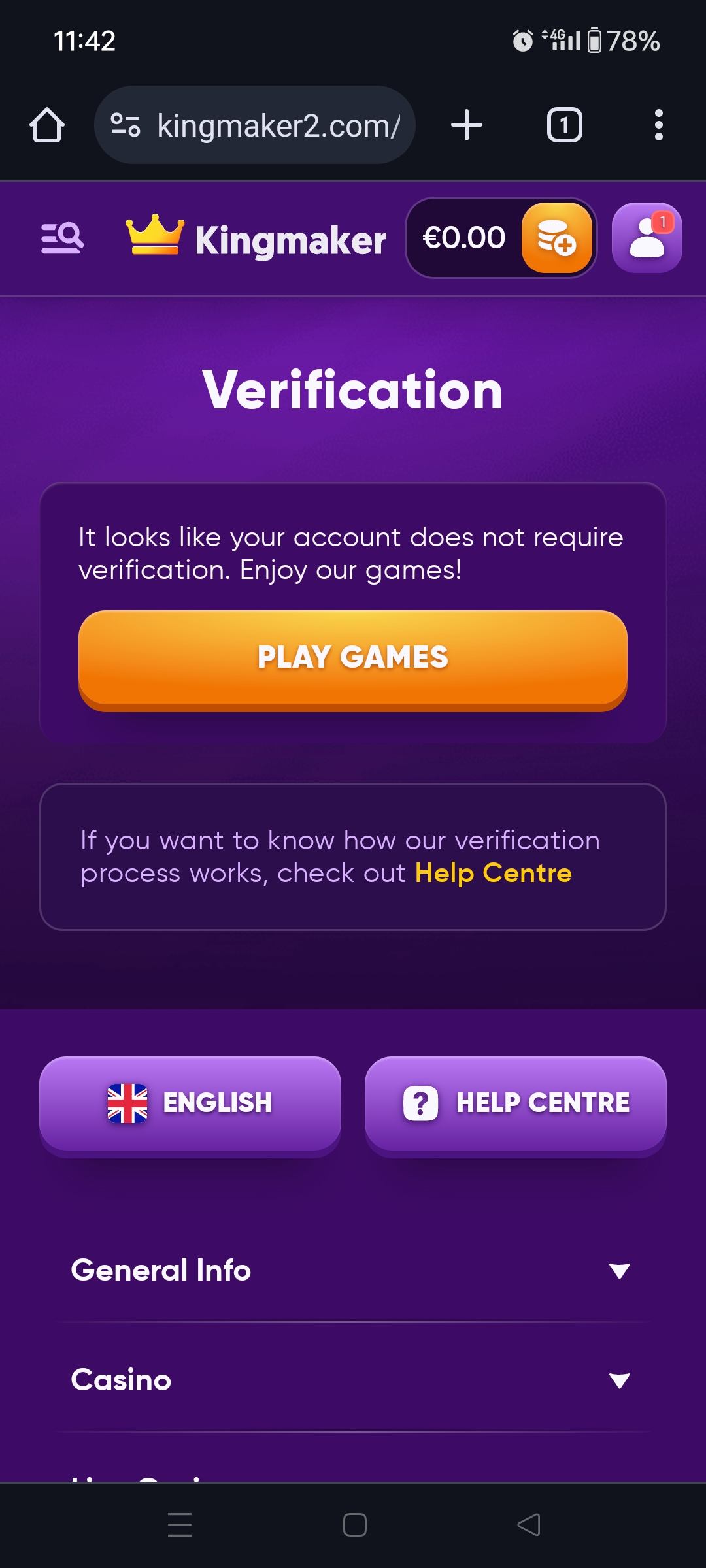
Task: Go back using the system back button
Action: coord(528,1525)
